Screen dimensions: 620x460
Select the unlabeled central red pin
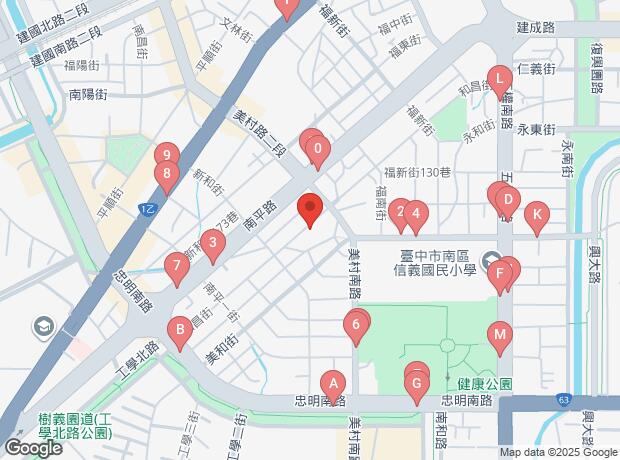(x=310, y=207)
